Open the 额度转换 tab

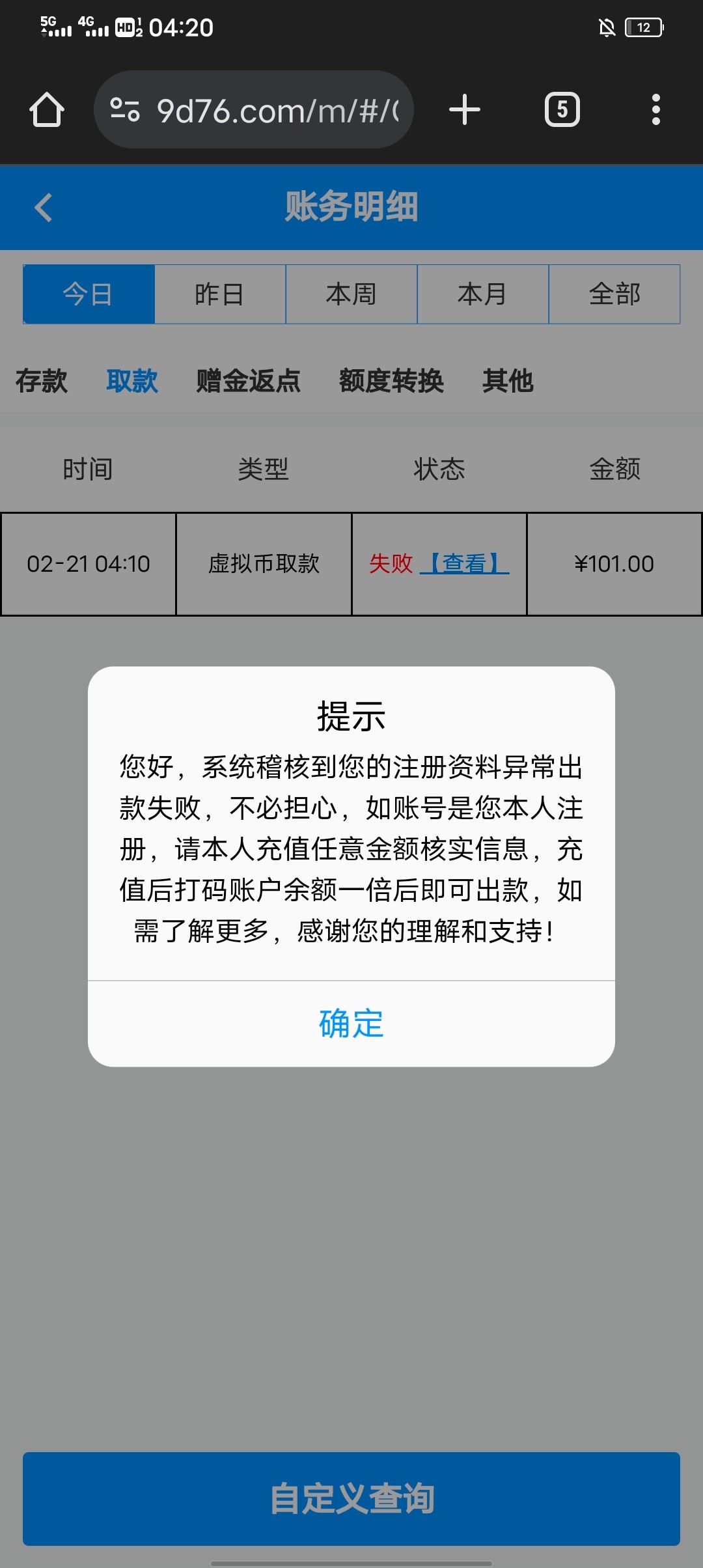(x=391, y=381)
